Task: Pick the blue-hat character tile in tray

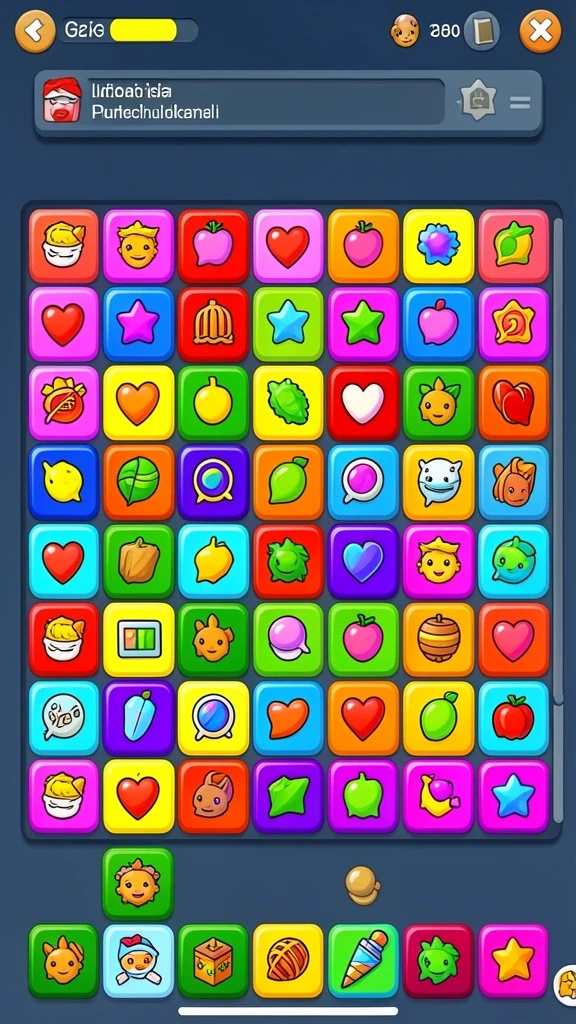Action: (138, 961)
